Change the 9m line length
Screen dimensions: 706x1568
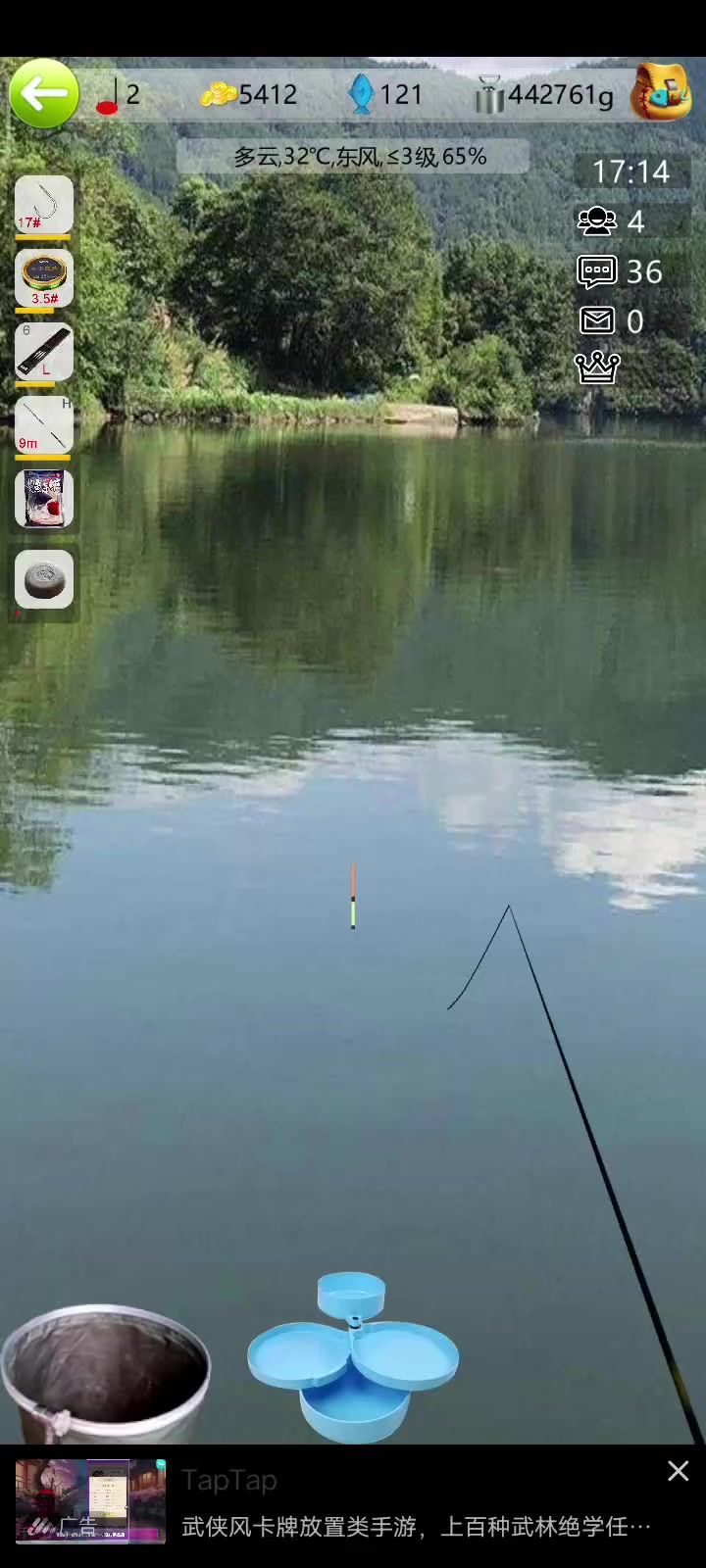44,425
